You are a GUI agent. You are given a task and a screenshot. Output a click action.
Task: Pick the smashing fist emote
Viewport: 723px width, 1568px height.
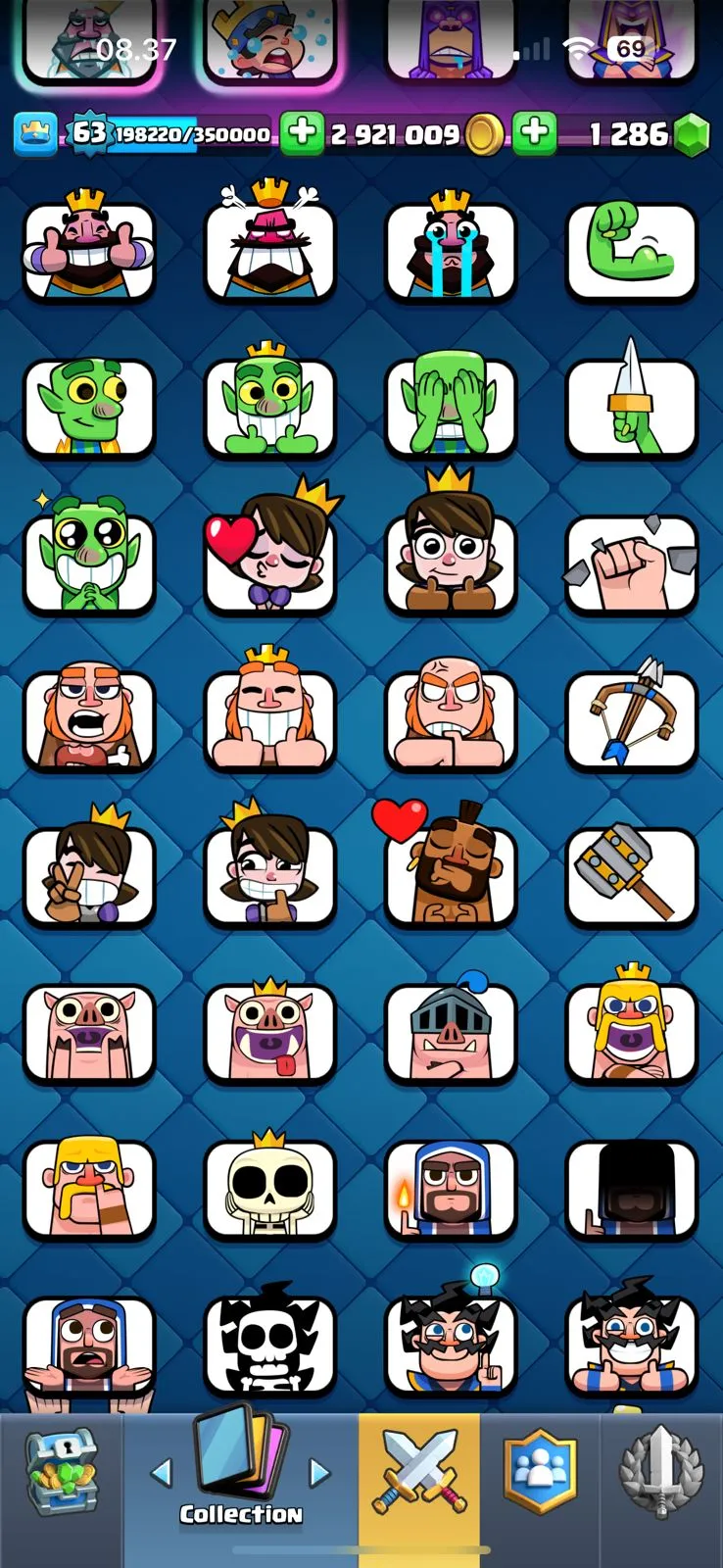pyautogui.click(x=632, y=563)
